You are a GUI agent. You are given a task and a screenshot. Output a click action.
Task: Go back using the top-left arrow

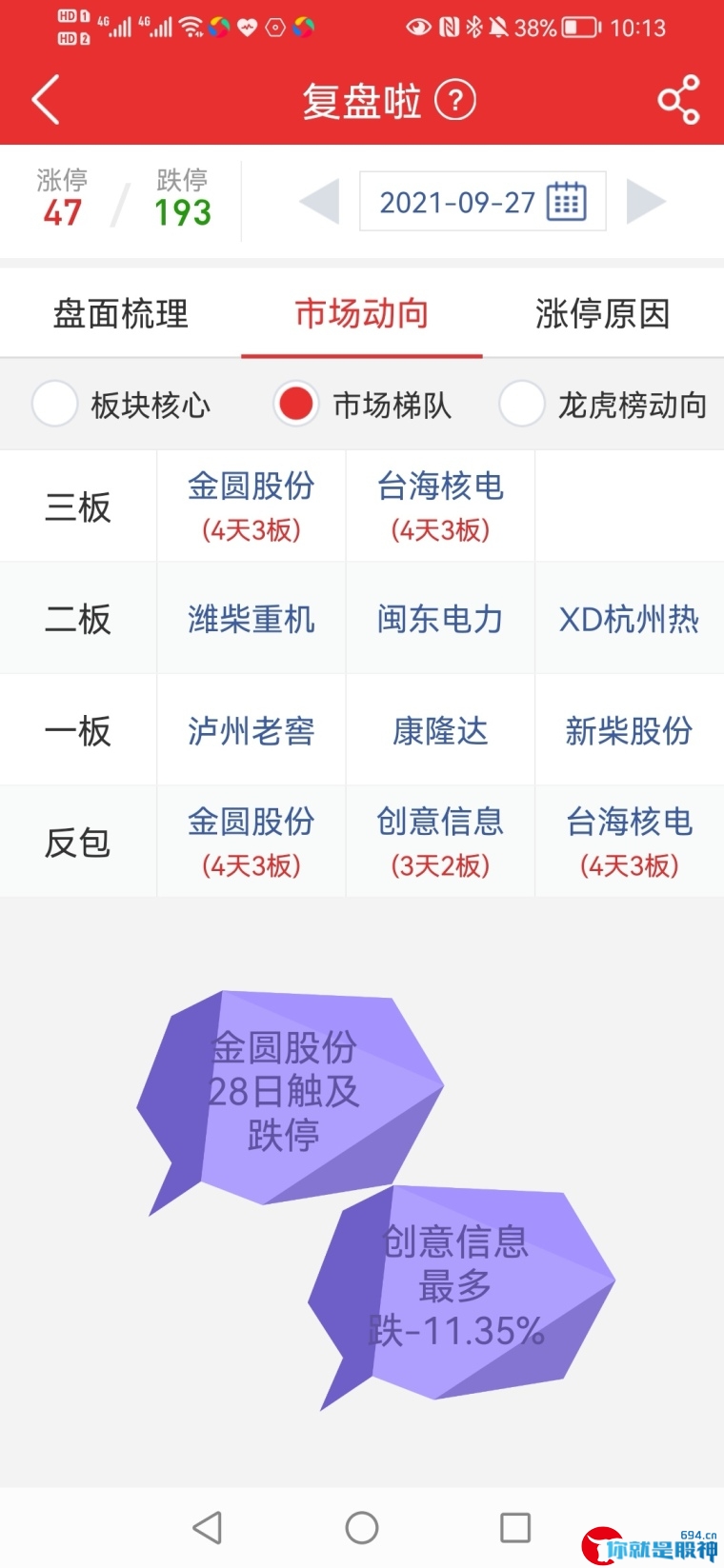click(x=46, y=100)
